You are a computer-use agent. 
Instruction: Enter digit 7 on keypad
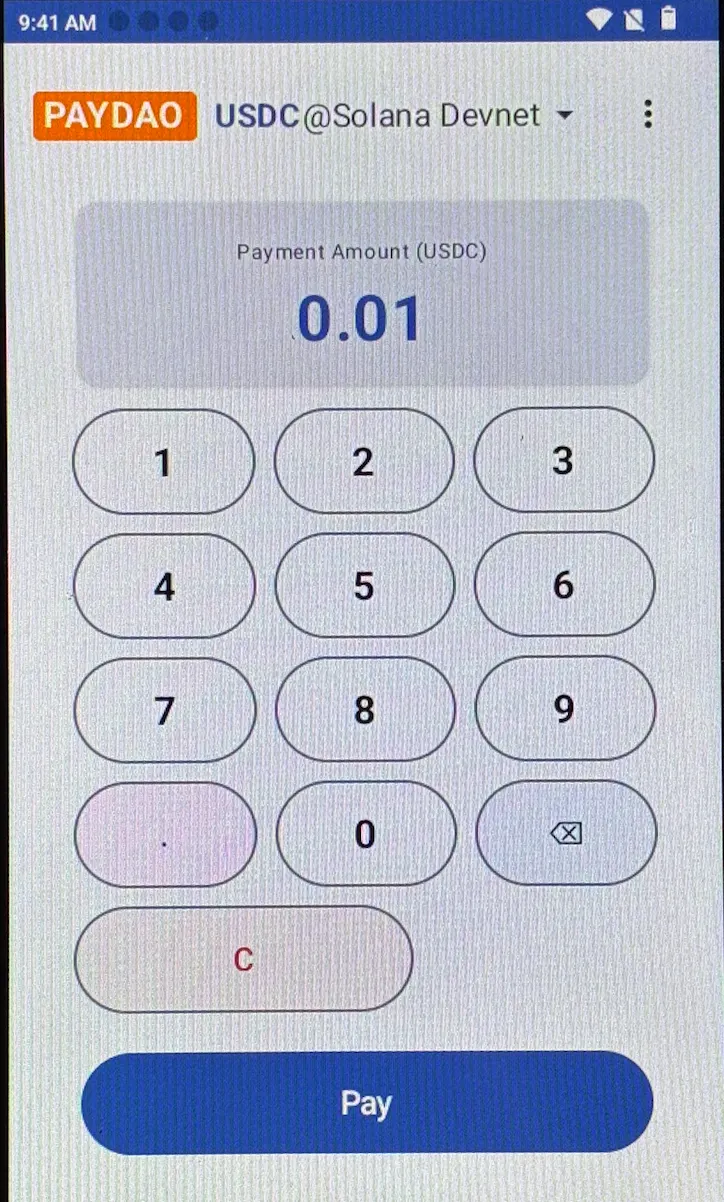coord(165,710)
